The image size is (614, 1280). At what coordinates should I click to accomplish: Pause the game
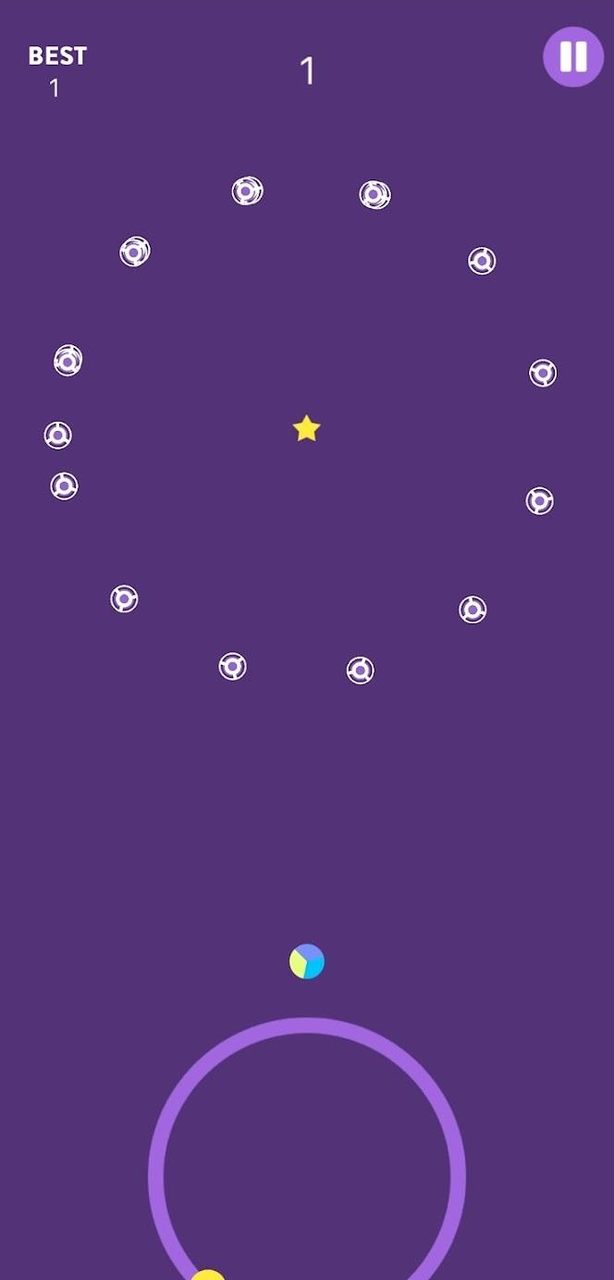coord(573,57)
